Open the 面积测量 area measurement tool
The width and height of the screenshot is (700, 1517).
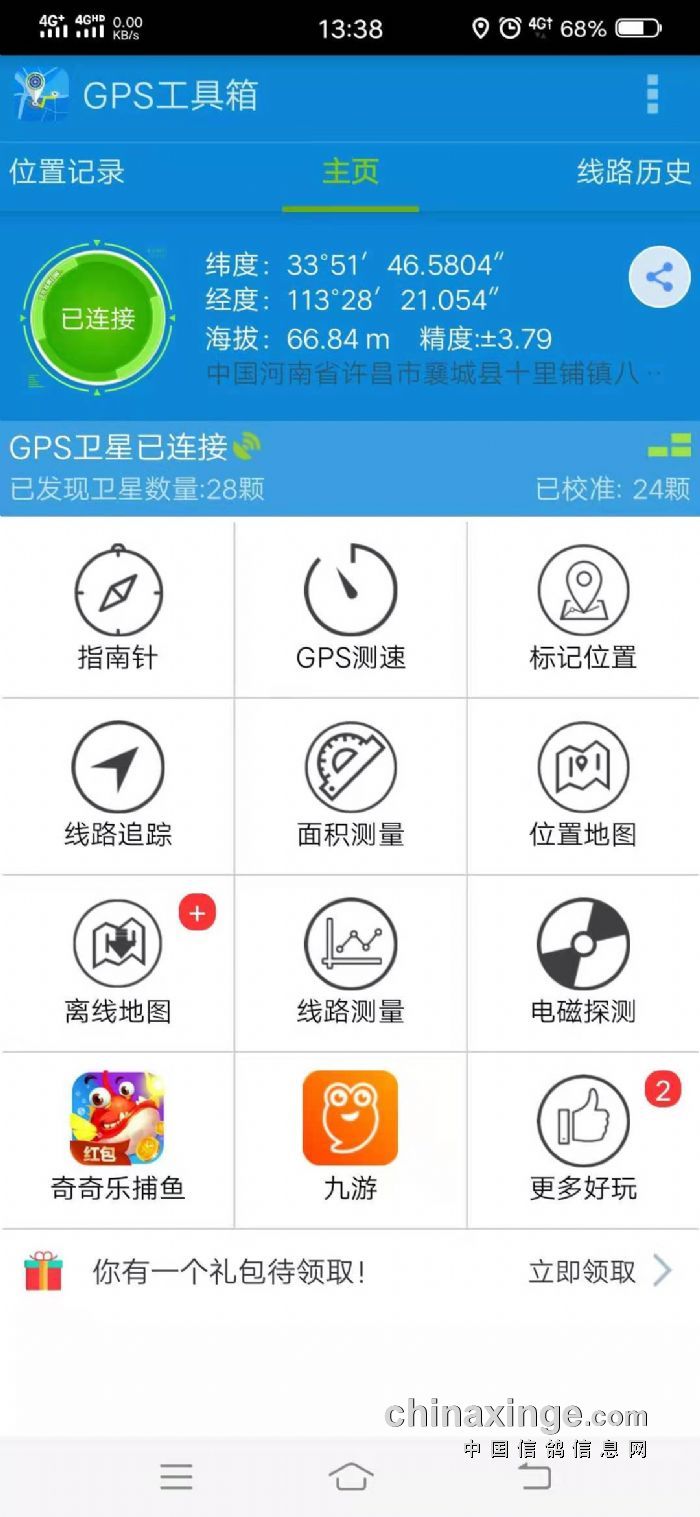(350, 786)
